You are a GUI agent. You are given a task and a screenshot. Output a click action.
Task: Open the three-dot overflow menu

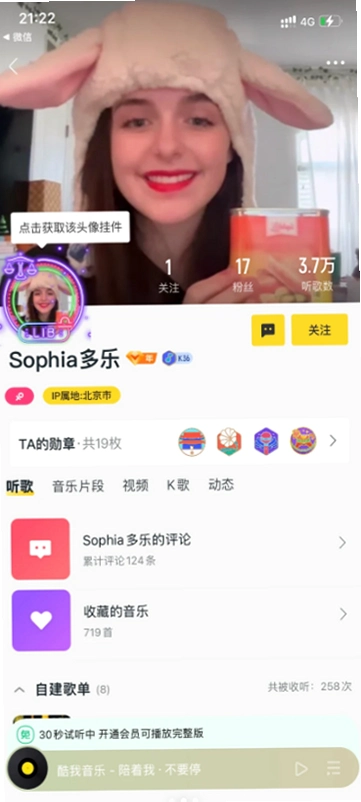click(x=335, y=63)
